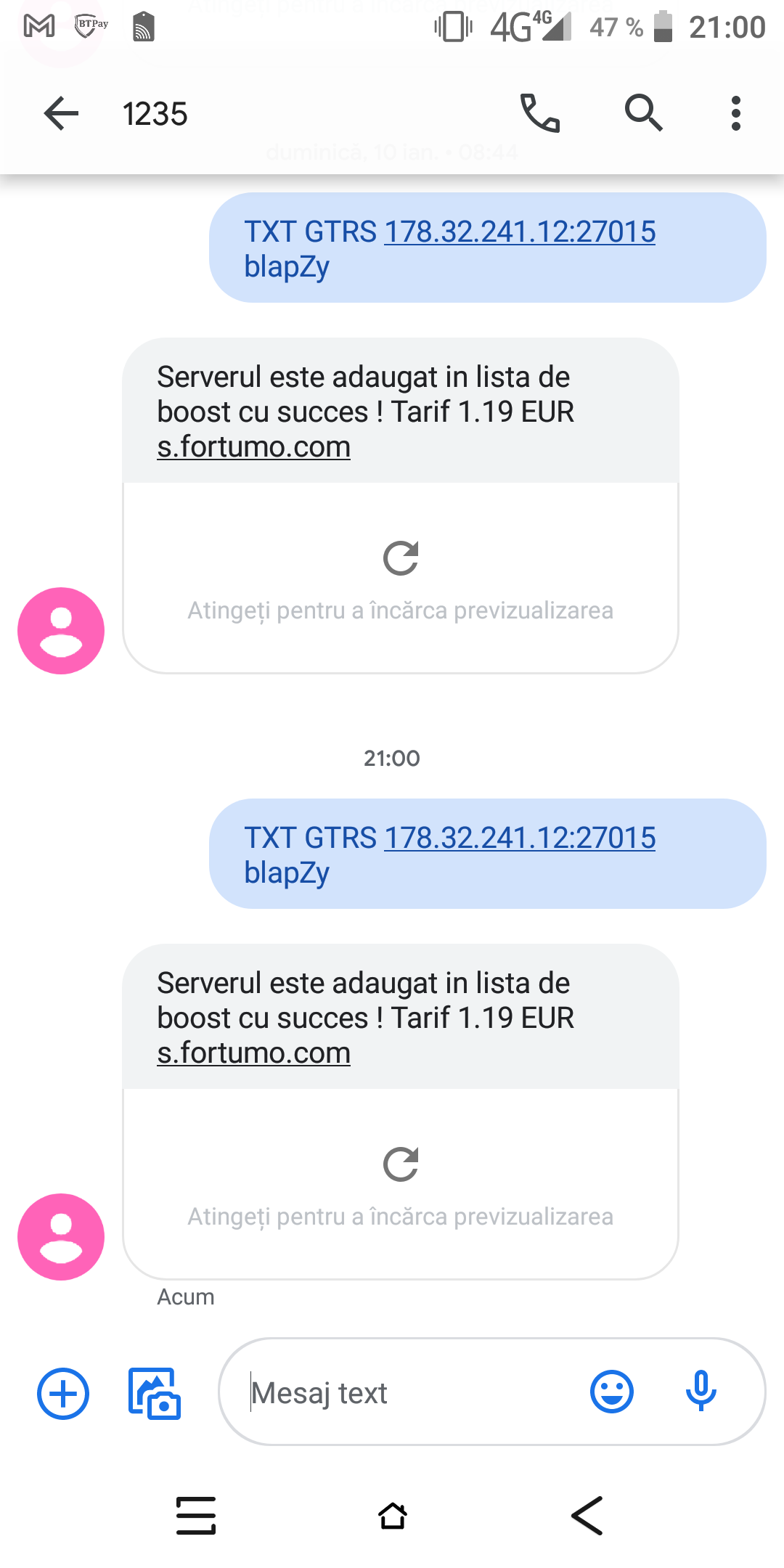The height and width of the screenshot is (1568, 784).
Task: Load the link preview in the first received message
Action: click(x=401, y=578)
